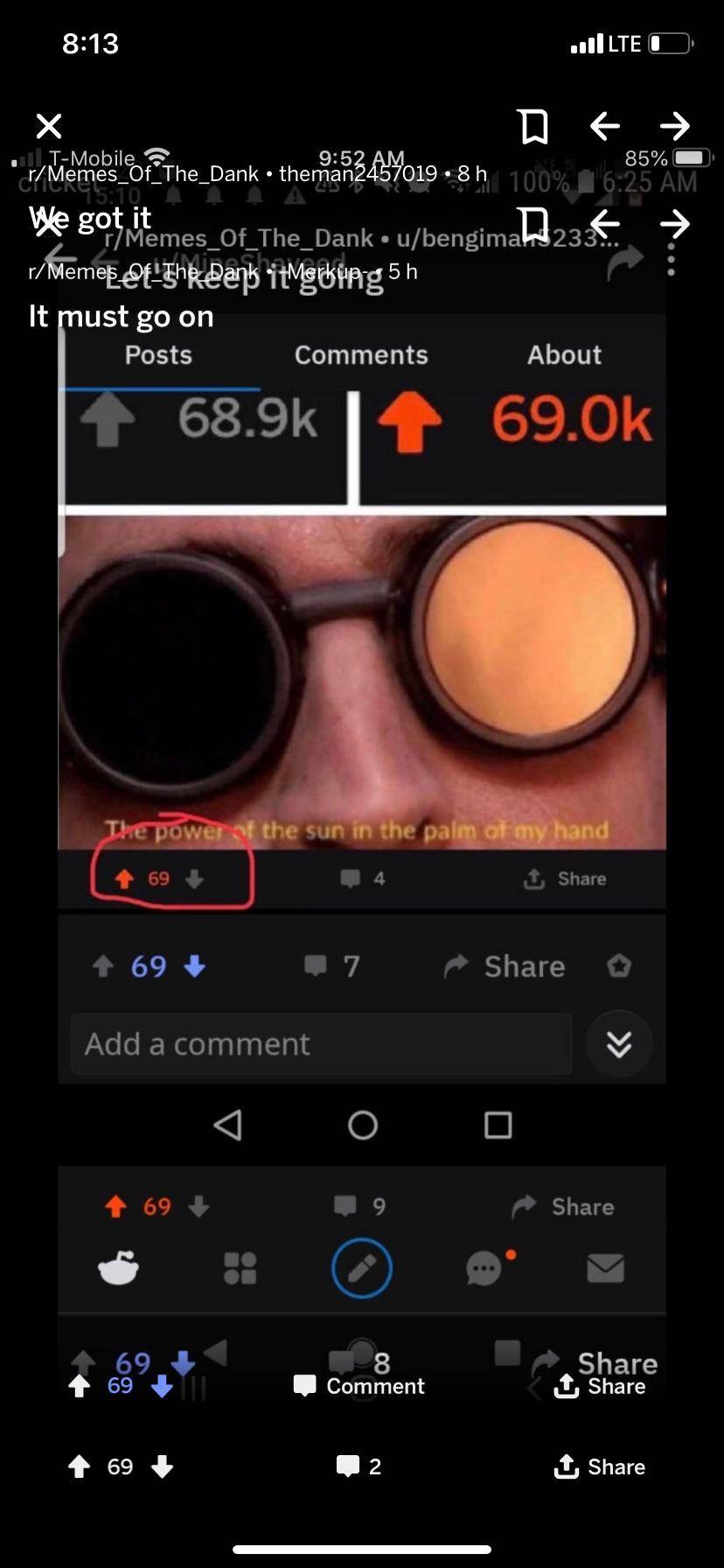Close the image viewer
Screen dimensions: 724x1568
point(49,126)
